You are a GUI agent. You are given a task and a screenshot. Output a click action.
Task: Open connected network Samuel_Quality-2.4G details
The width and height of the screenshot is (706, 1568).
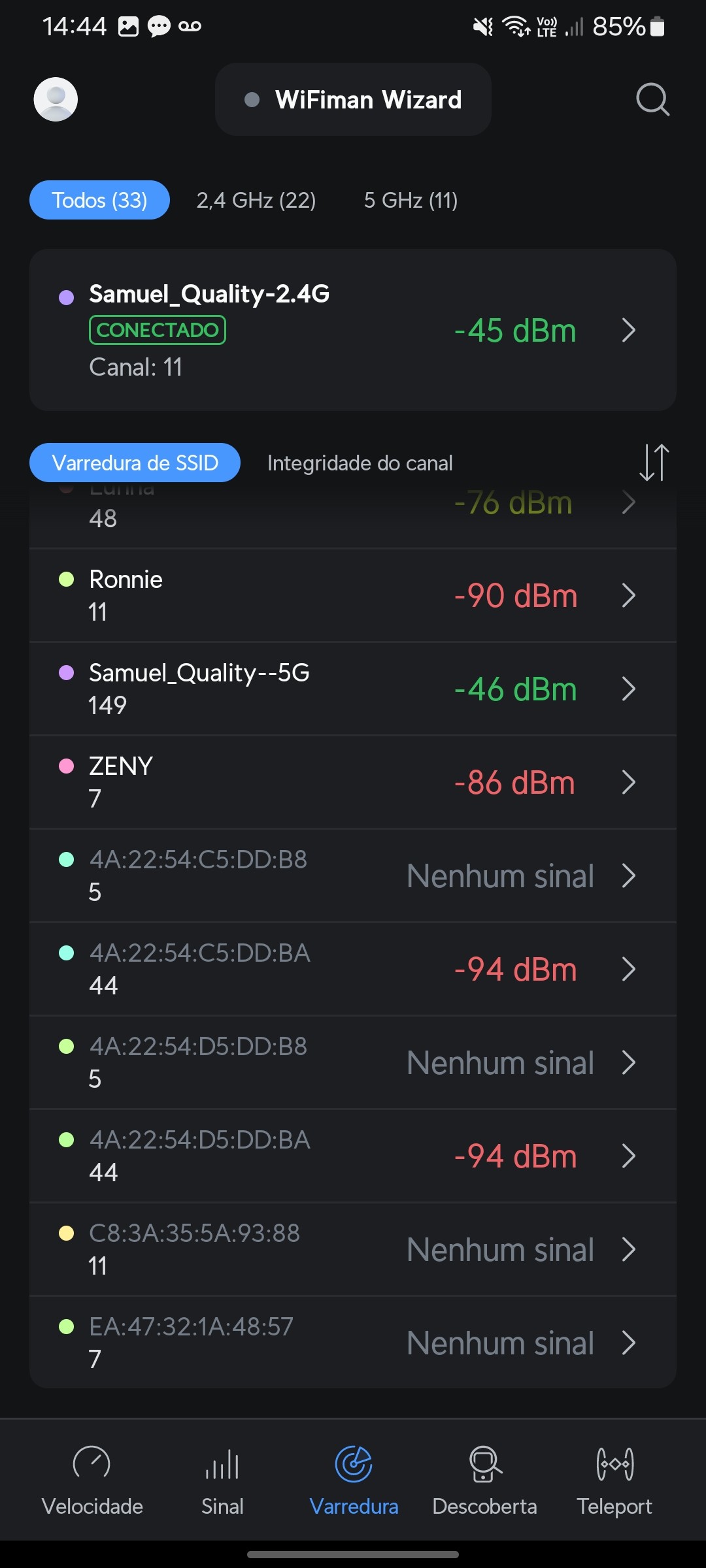click(353, 330)
